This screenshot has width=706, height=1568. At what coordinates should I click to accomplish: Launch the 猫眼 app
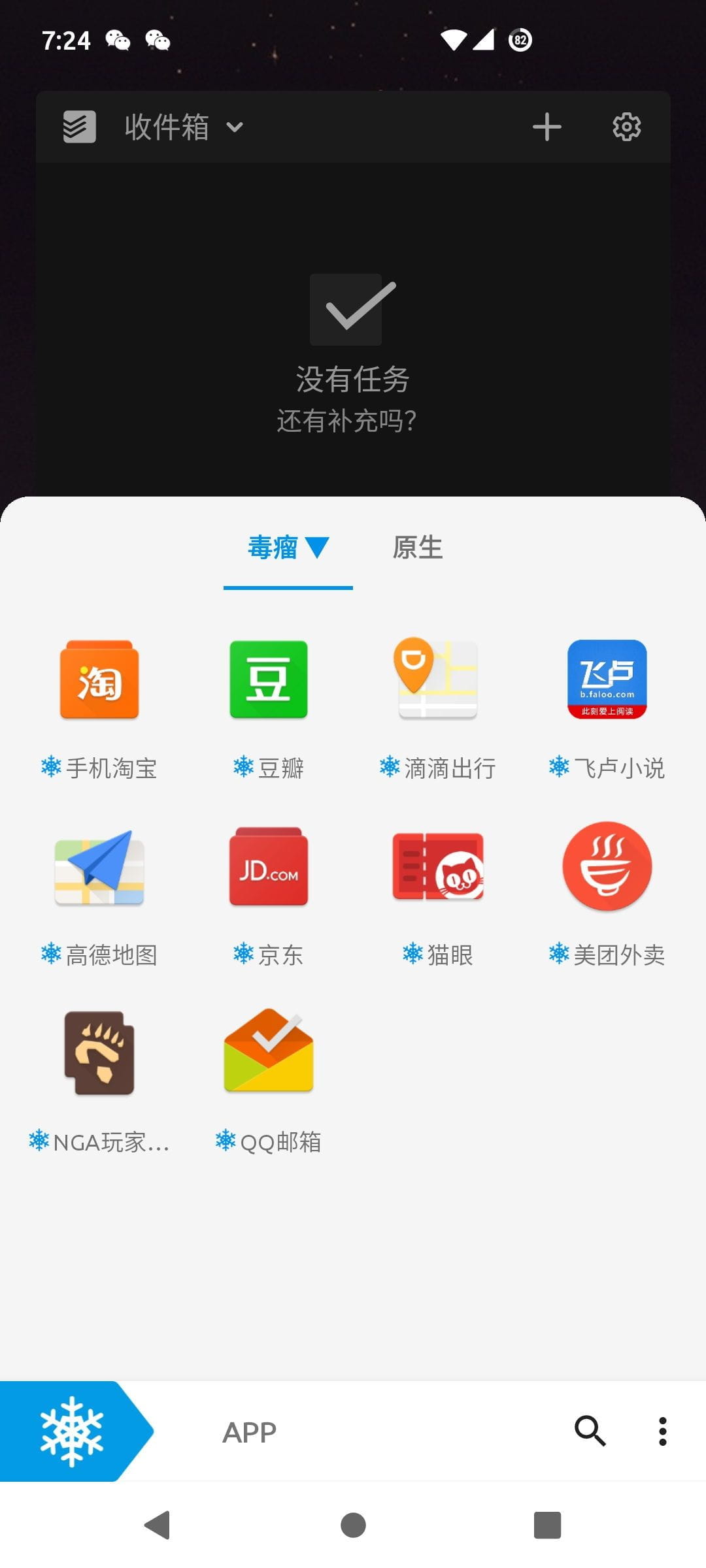(x=437, y=868)
